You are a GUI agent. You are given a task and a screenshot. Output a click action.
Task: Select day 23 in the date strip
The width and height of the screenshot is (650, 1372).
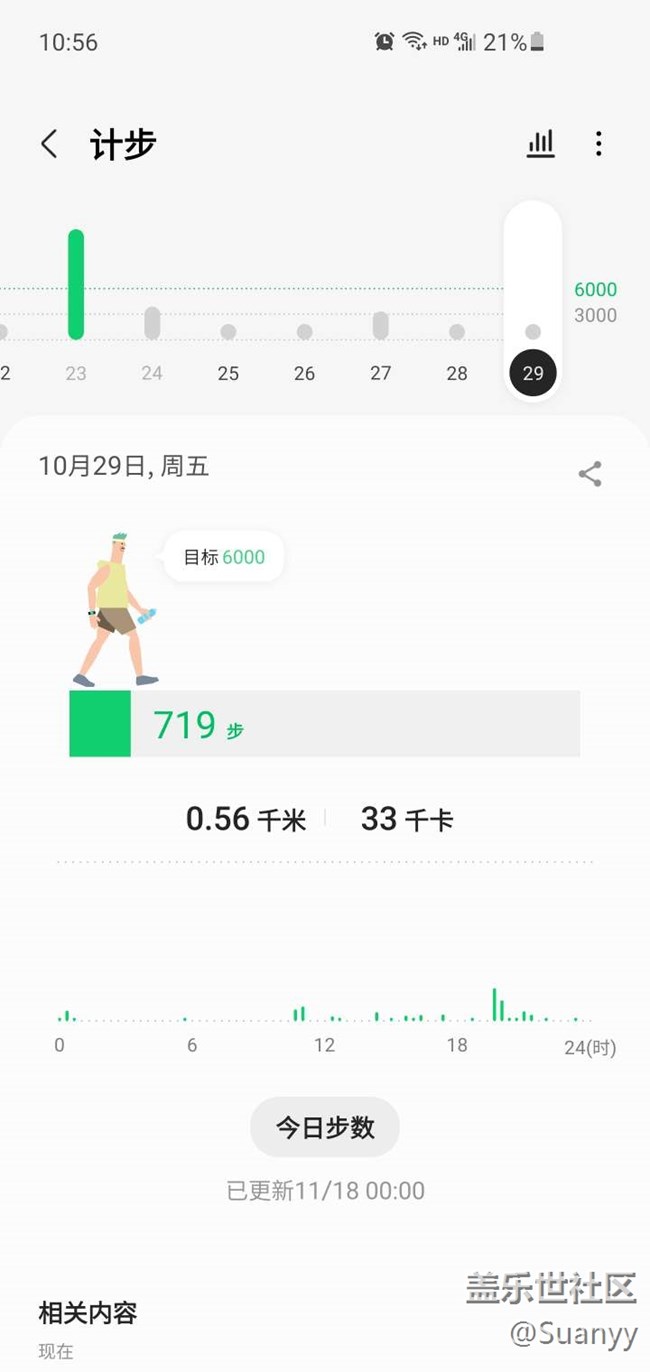pyautogui.click(x=76, y=372)
